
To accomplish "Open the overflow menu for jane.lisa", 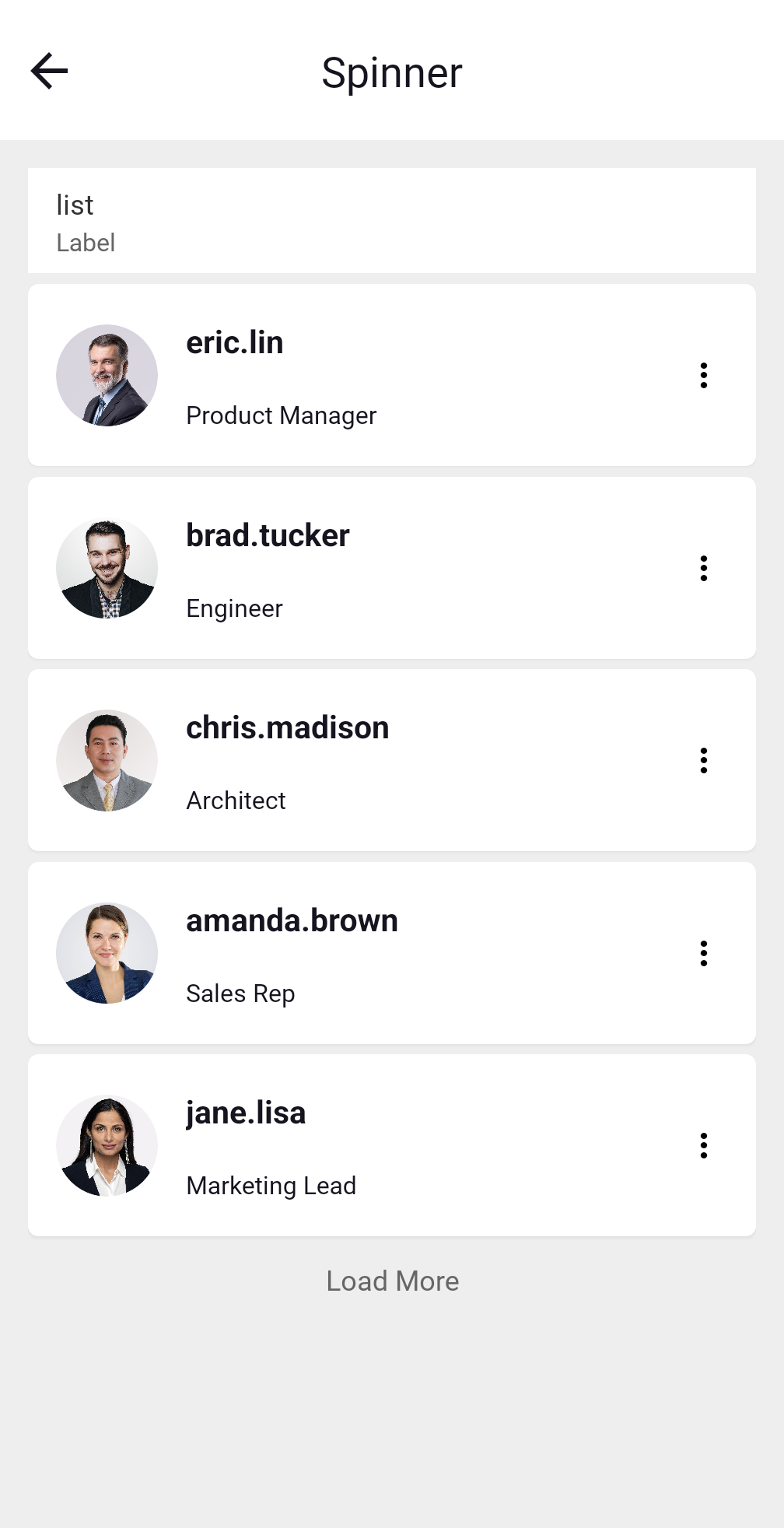I will tap(703, 1146).
